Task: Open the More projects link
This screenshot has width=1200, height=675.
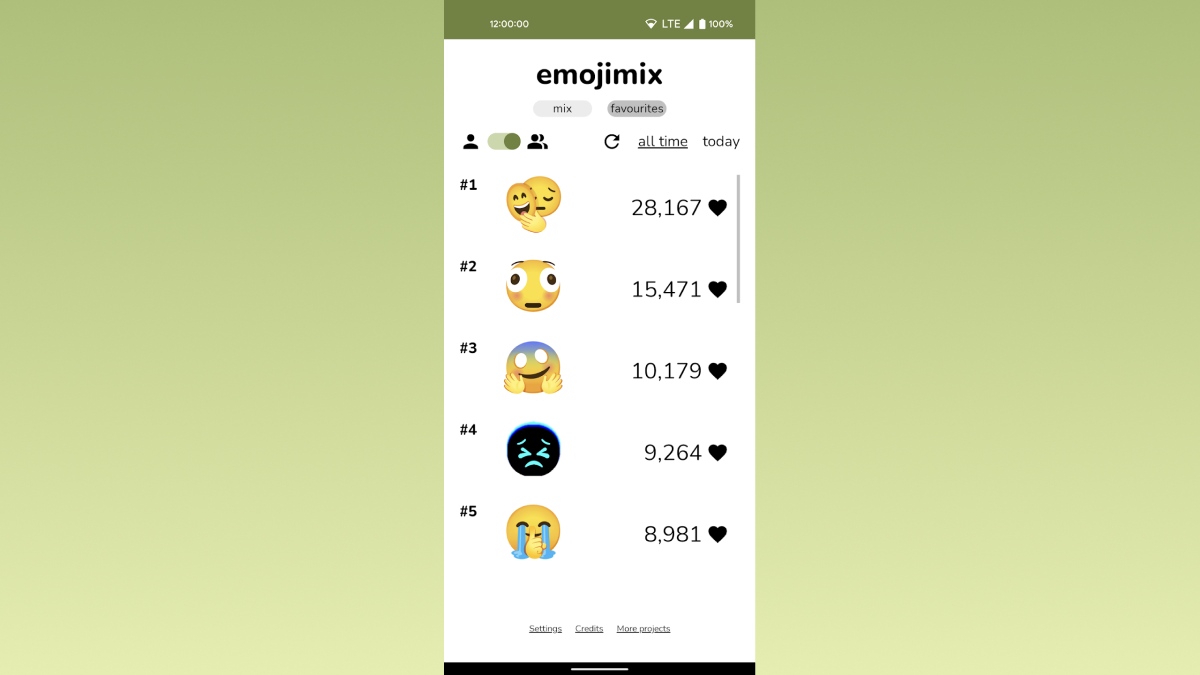Action: pos(643,629)
